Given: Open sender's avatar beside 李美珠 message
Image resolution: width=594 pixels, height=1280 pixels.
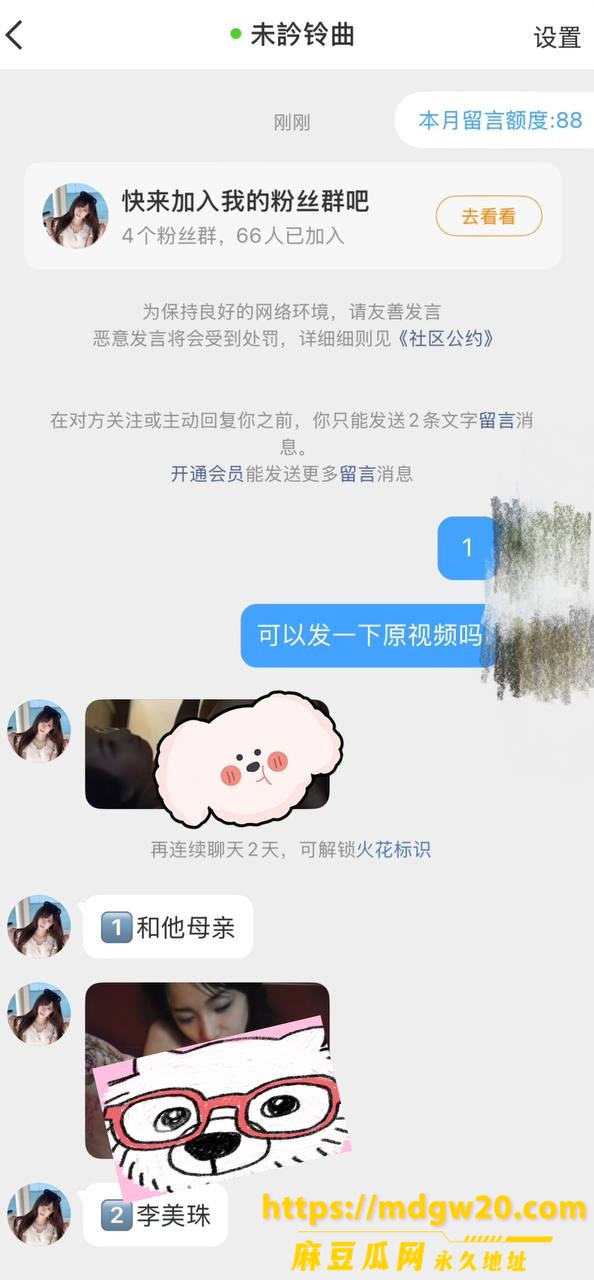Looking at the screenshot, I should pyautogui.click(x=39, y=1215).
